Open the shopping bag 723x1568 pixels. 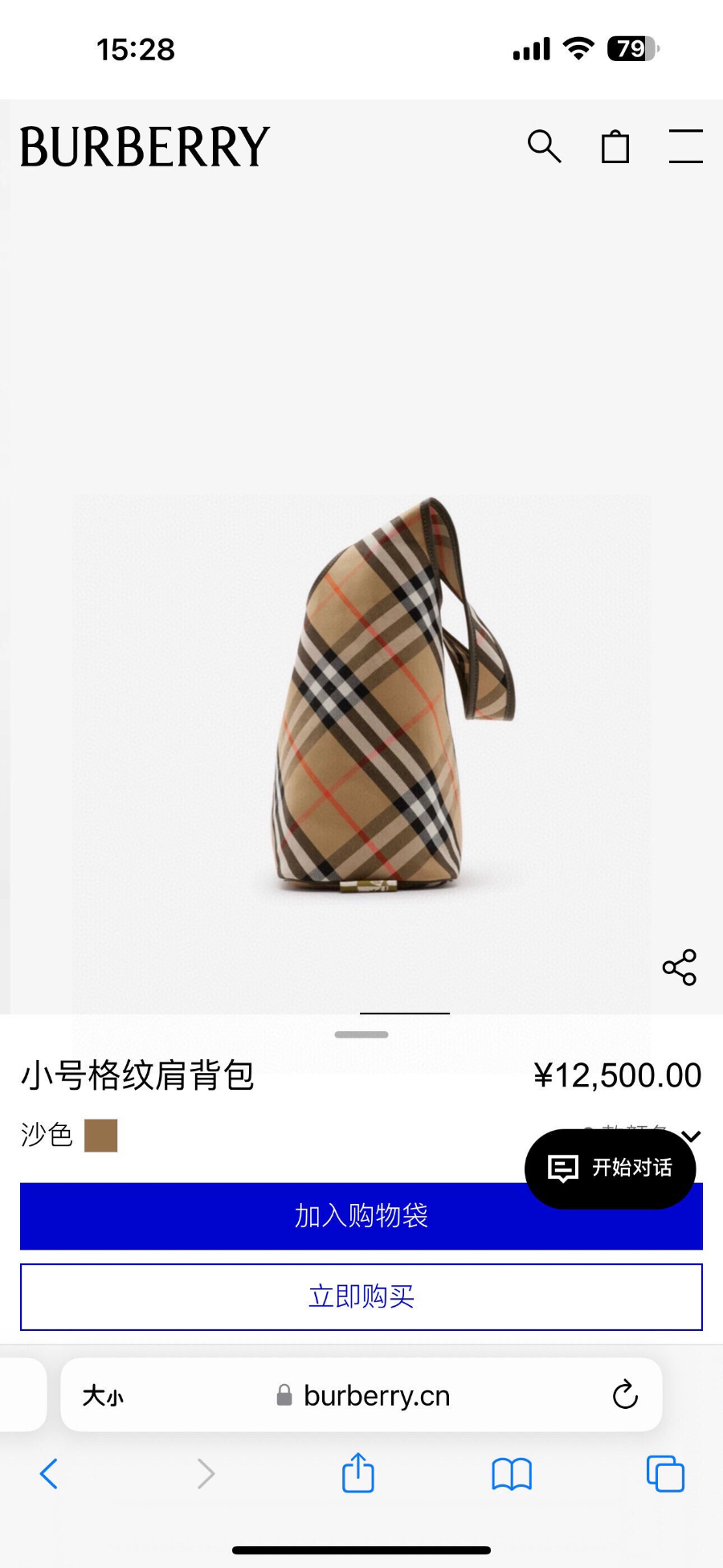pyautogui.click(x=615, y=146)
